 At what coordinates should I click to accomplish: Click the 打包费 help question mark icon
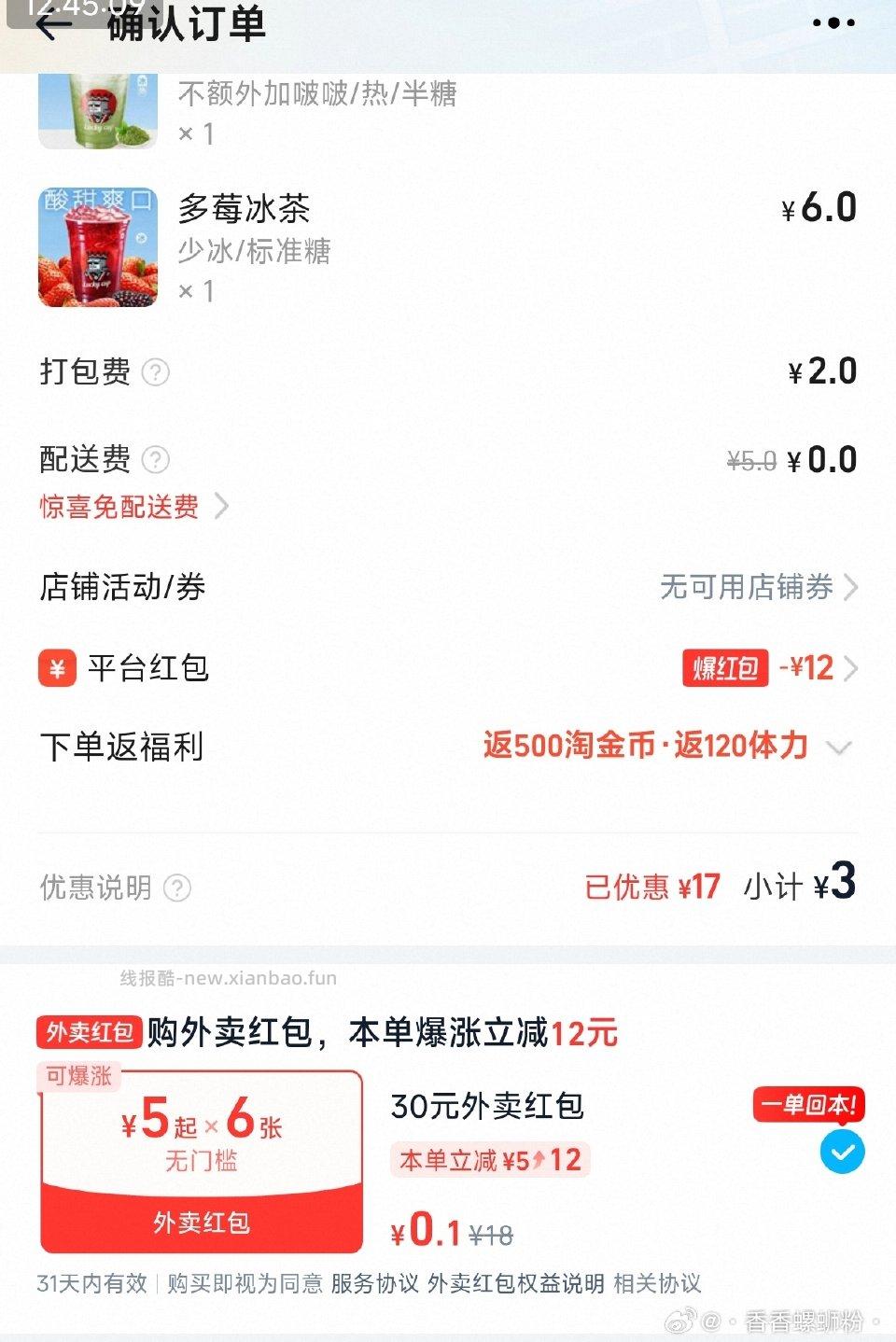(157, 373)
